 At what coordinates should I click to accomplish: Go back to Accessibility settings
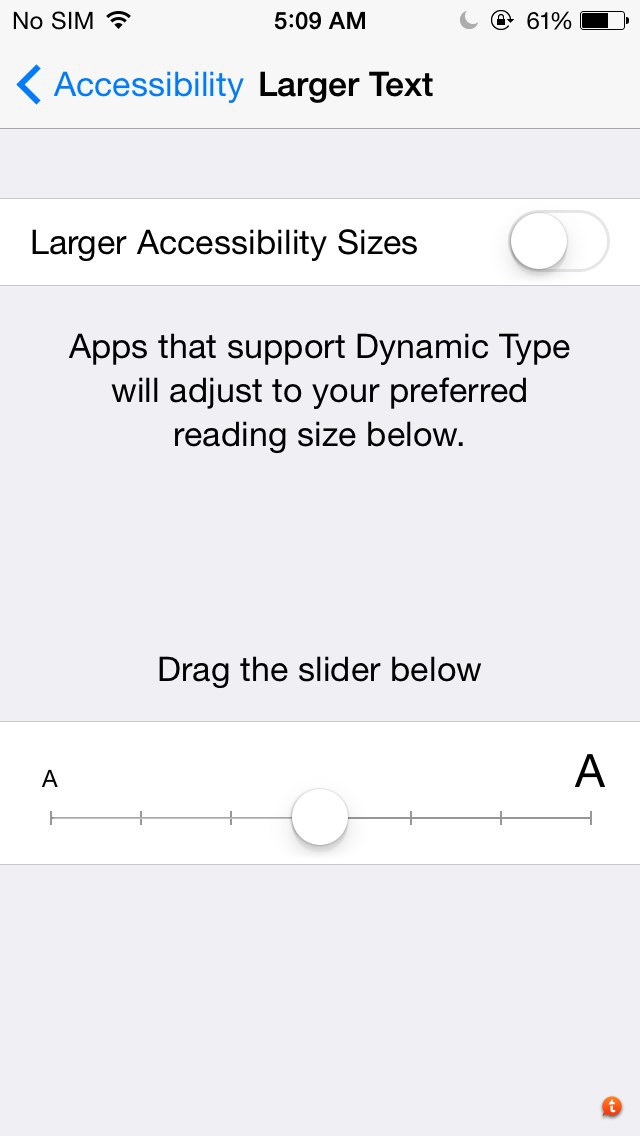tap(130, 85)
